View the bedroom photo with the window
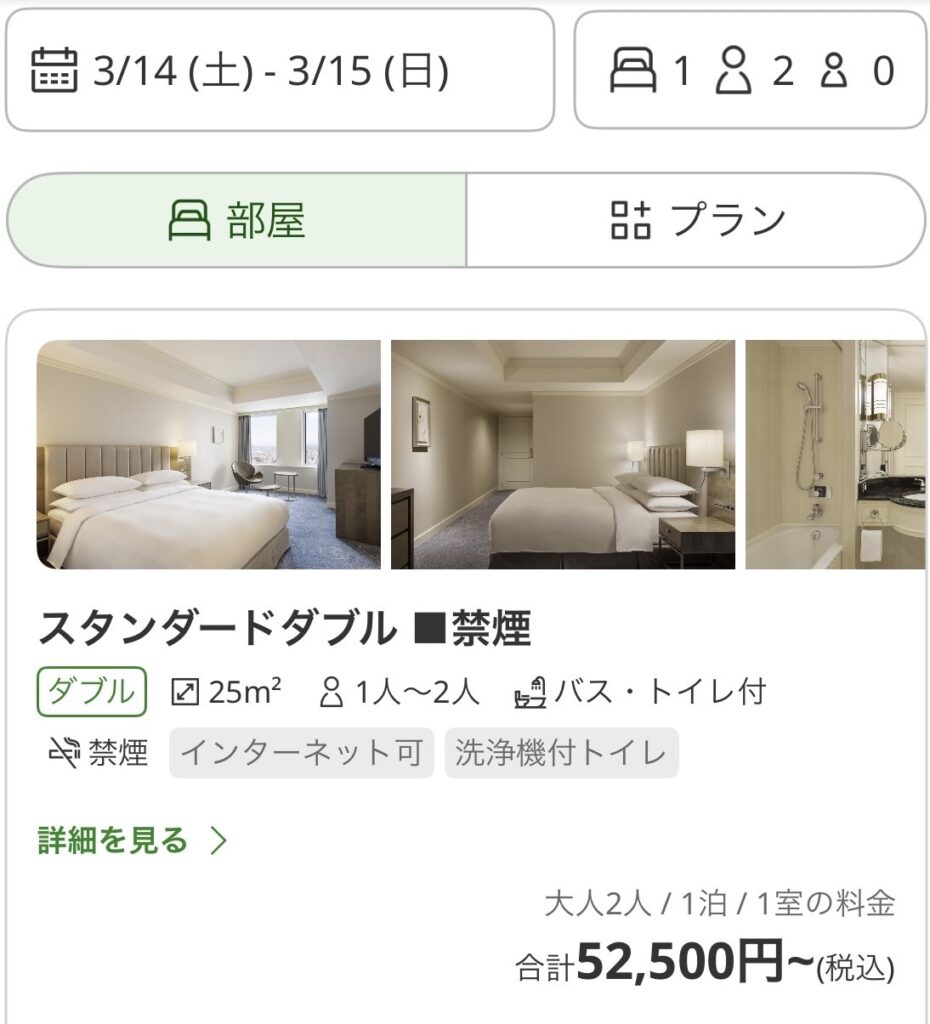This screenshot has width=930, height=1024. tap(209, 455)
